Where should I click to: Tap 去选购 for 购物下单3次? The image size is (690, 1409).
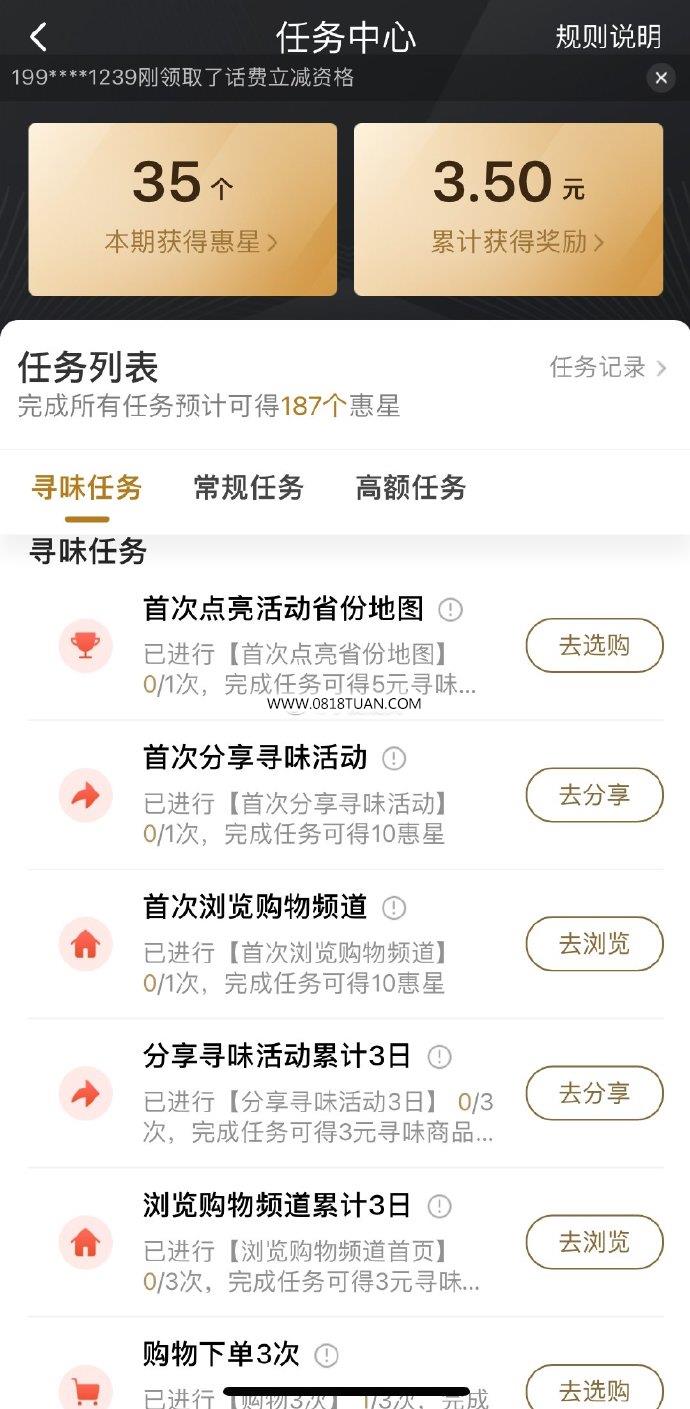pyautogui.click(x=594, y=1389)
